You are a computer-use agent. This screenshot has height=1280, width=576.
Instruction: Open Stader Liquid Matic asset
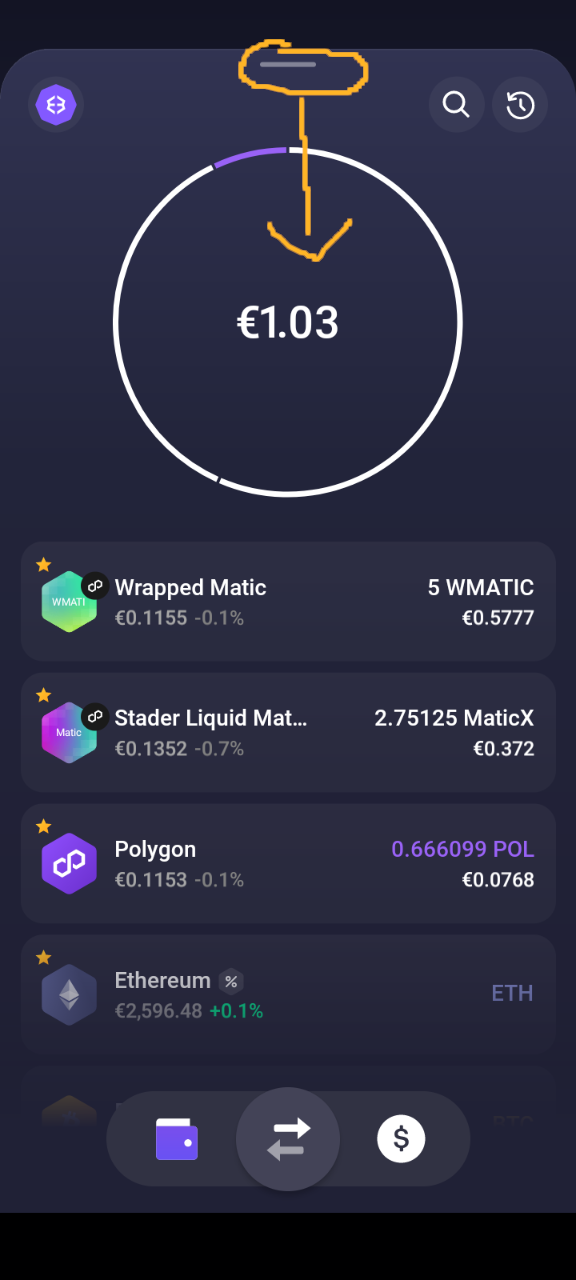(288, 732)
